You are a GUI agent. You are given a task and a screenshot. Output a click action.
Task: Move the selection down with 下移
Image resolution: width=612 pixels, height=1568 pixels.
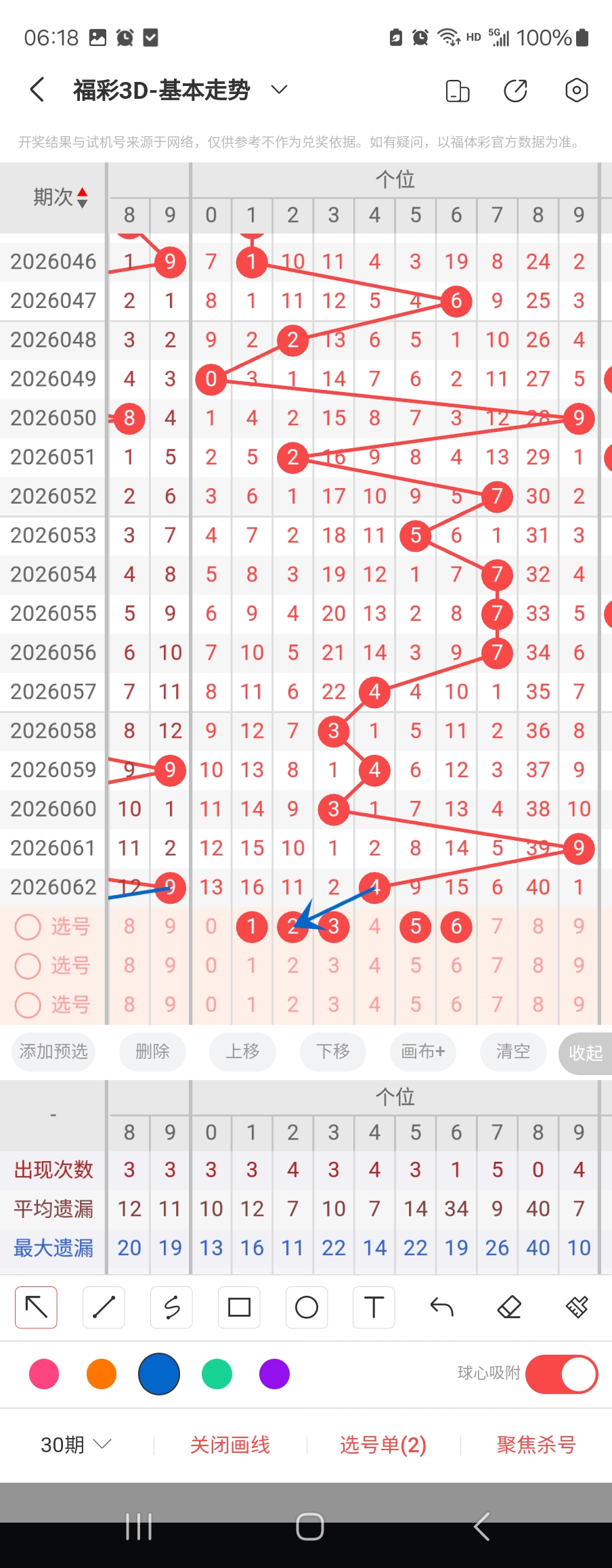click(x=333, y=1051)
